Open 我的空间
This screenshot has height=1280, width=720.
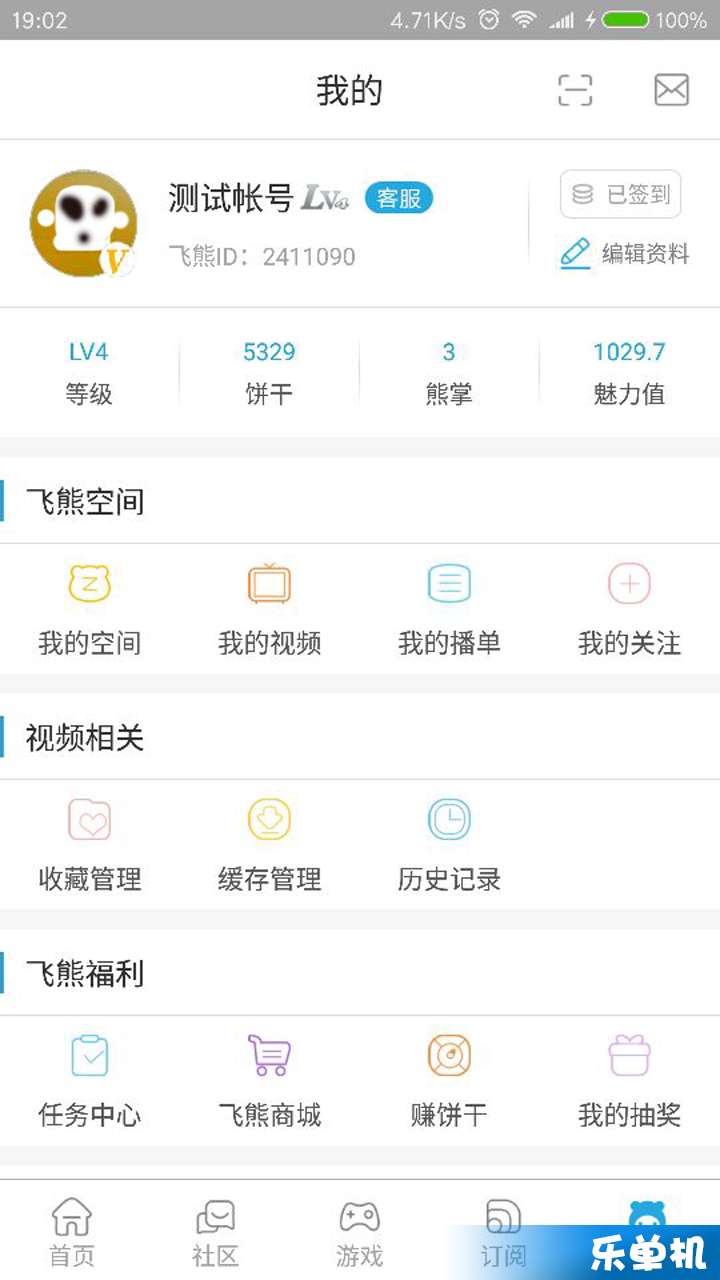pos(90,608)
